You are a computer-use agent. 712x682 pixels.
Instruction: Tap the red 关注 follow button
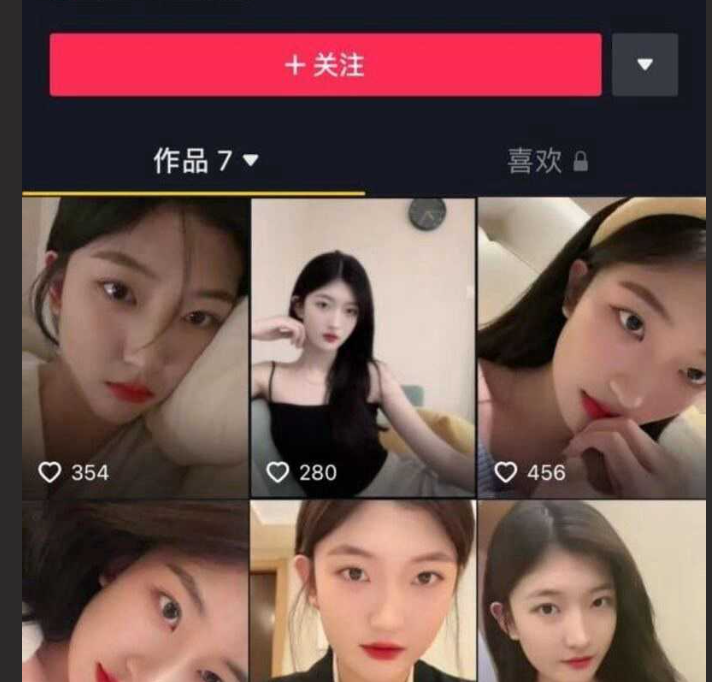coord(325,65)
